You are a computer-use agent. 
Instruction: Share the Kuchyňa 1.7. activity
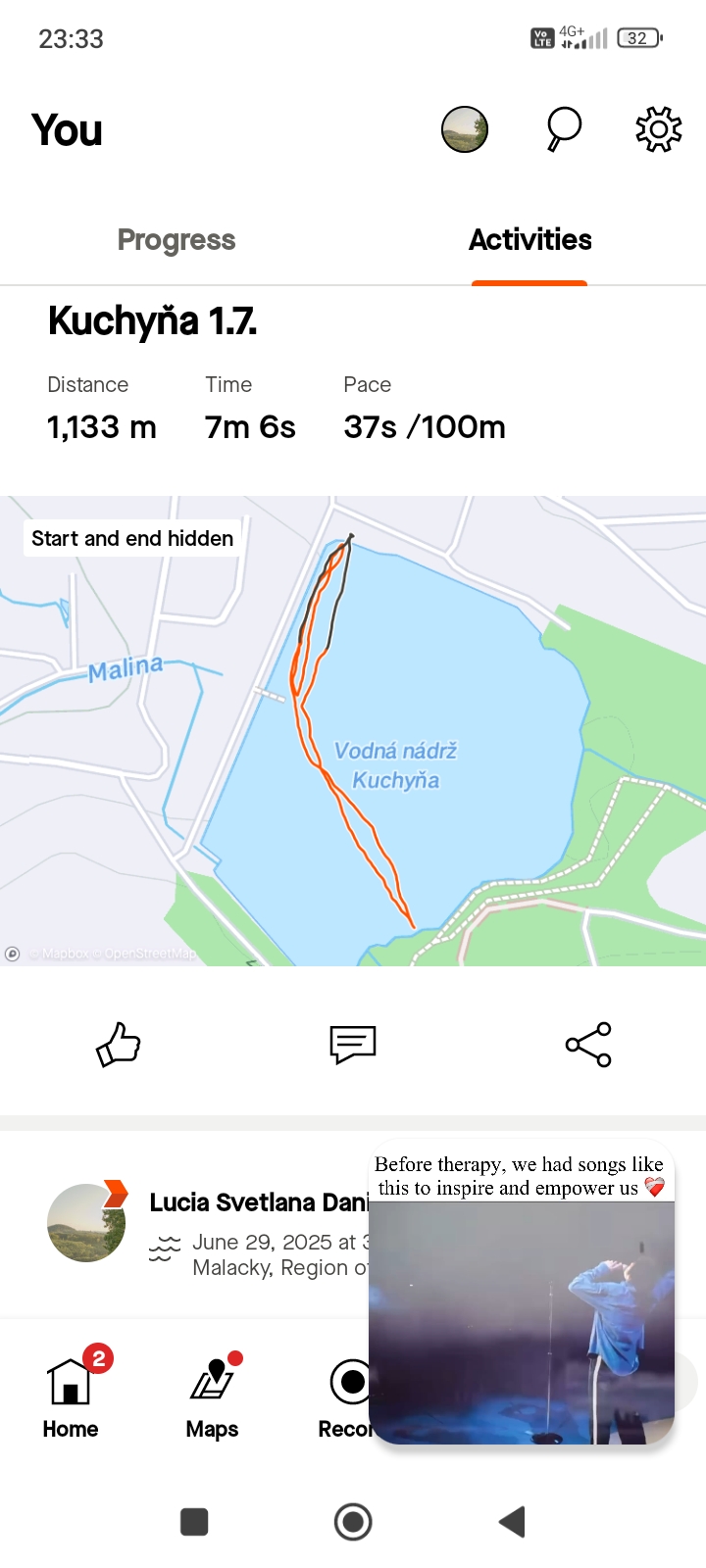point(588,1044)
